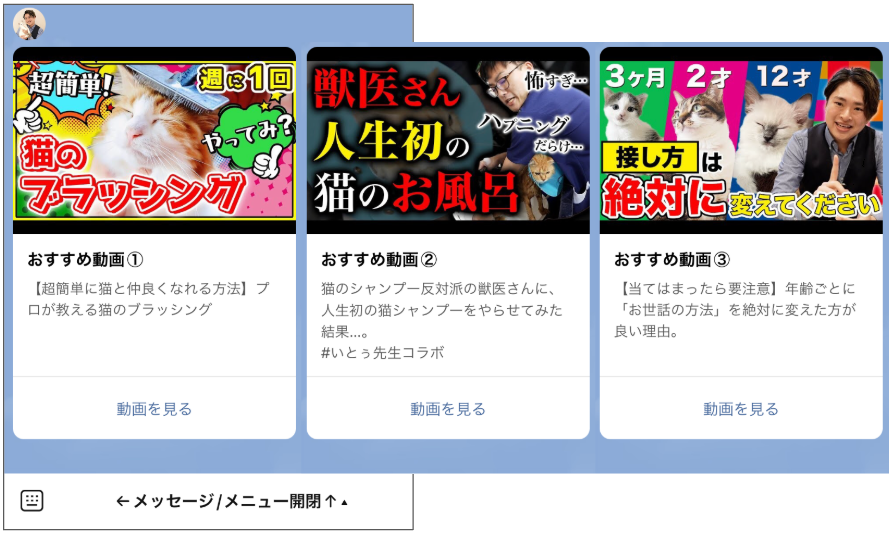This screenshot has width=889, height=538.
Task: Open the 猫のお風呂 video thumbnail
Action: point(447,140)
